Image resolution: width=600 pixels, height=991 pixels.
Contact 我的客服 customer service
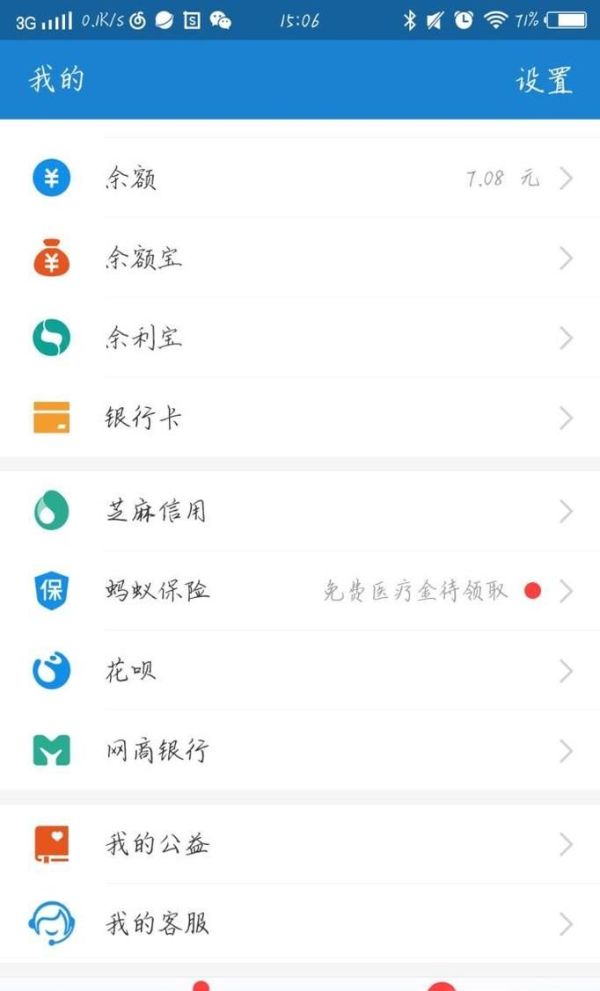(300, 923)
